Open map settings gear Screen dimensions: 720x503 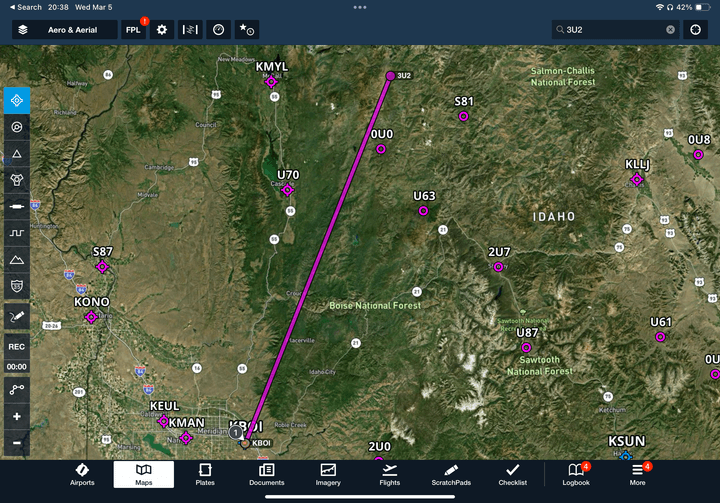(x=162, y=30)
